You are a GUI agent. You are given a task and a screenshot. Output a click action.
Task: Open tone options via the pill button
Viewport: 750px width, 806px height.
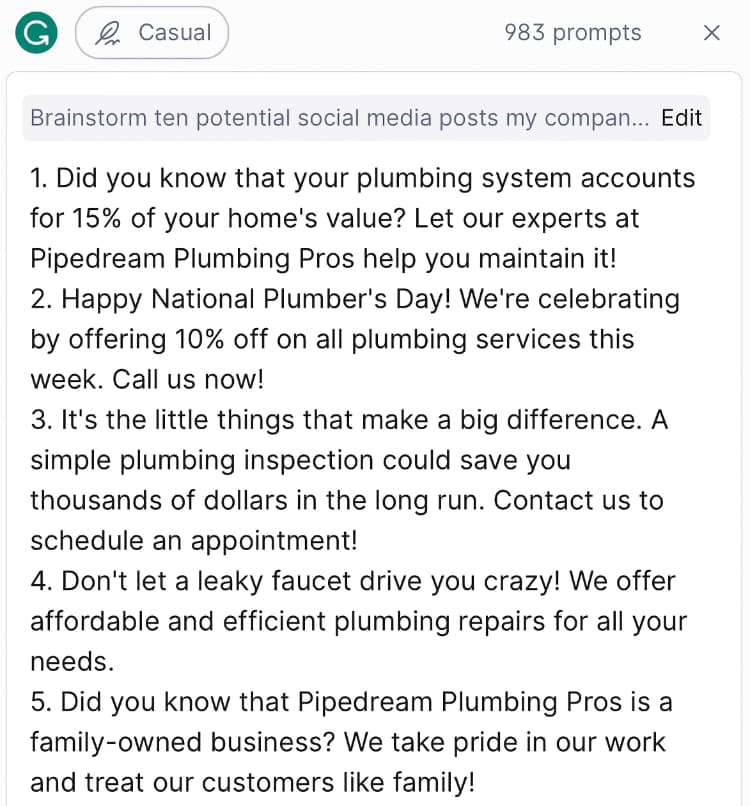tap(152, 32)
